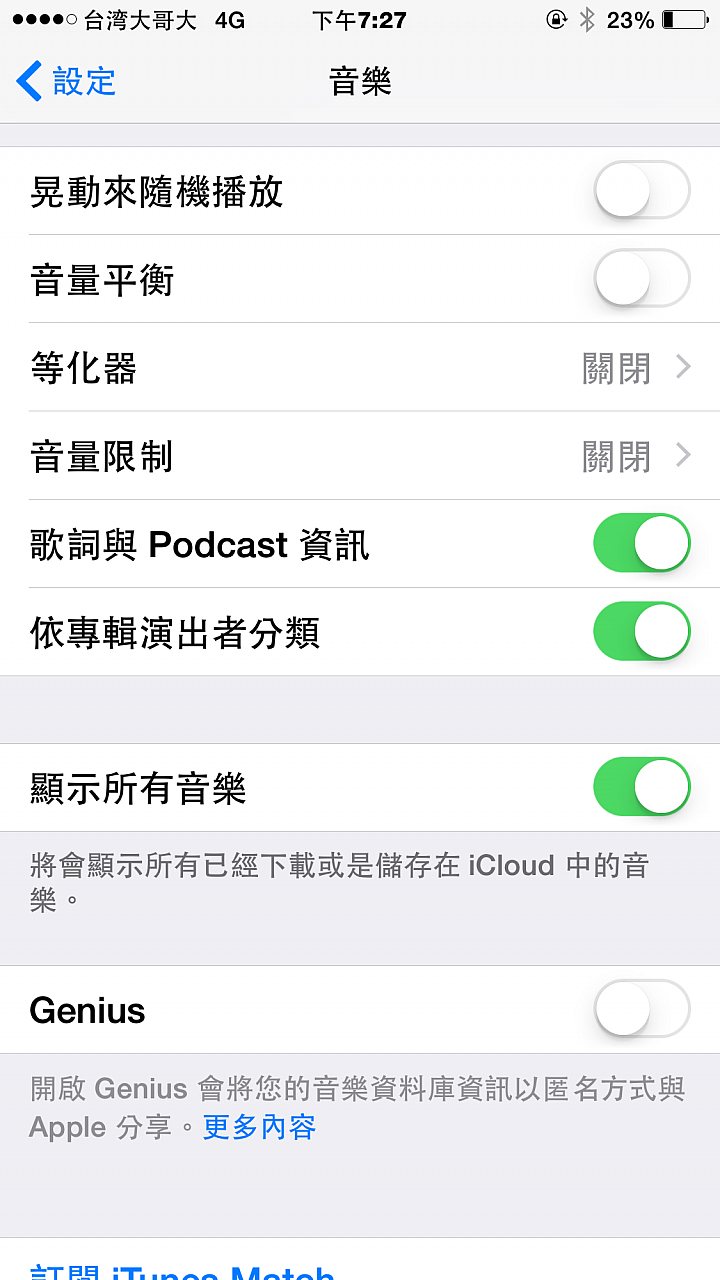720x1280 pixels.
Task: Turn on 音量平衡
Action: point(642,278)
